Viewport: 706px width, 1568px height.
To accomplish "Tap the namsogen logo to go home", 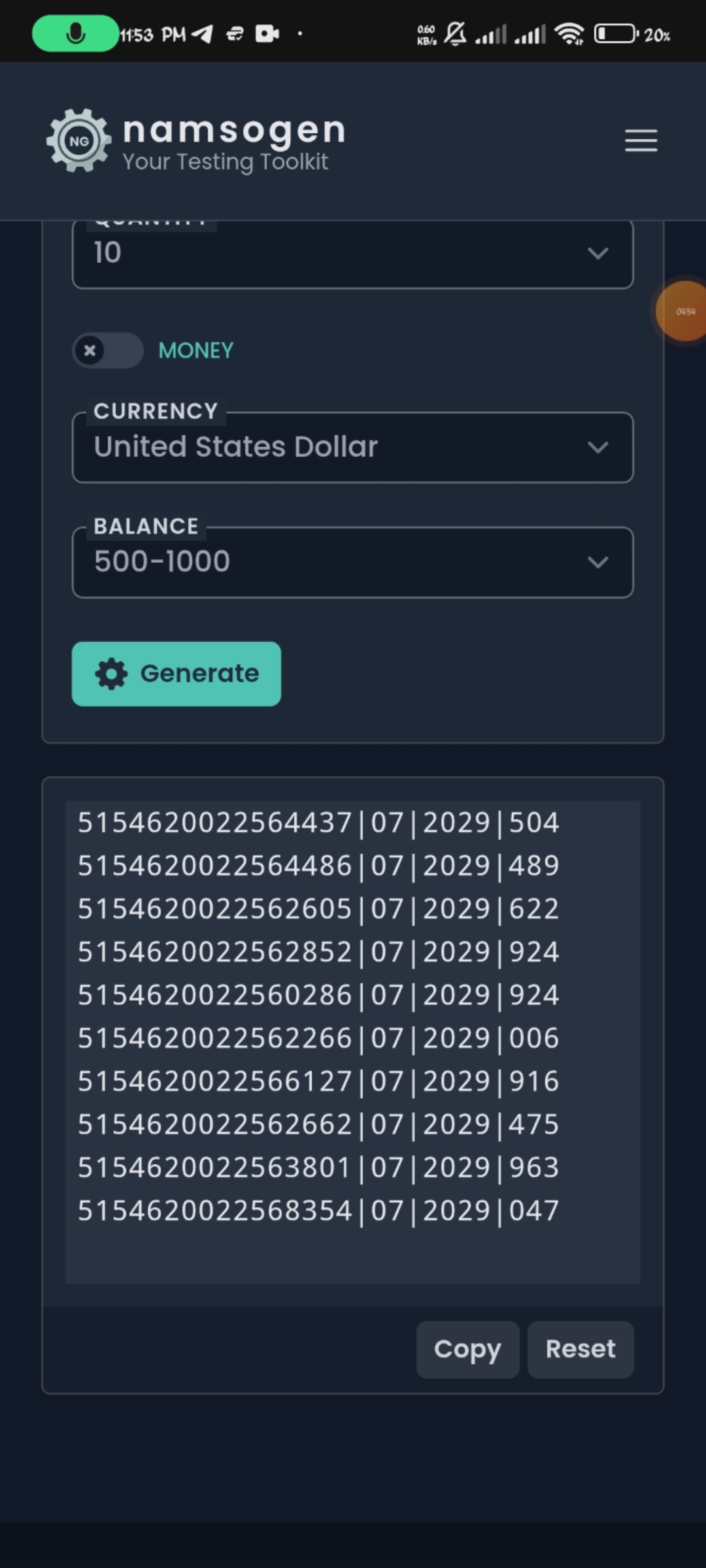I will [196, 141].
